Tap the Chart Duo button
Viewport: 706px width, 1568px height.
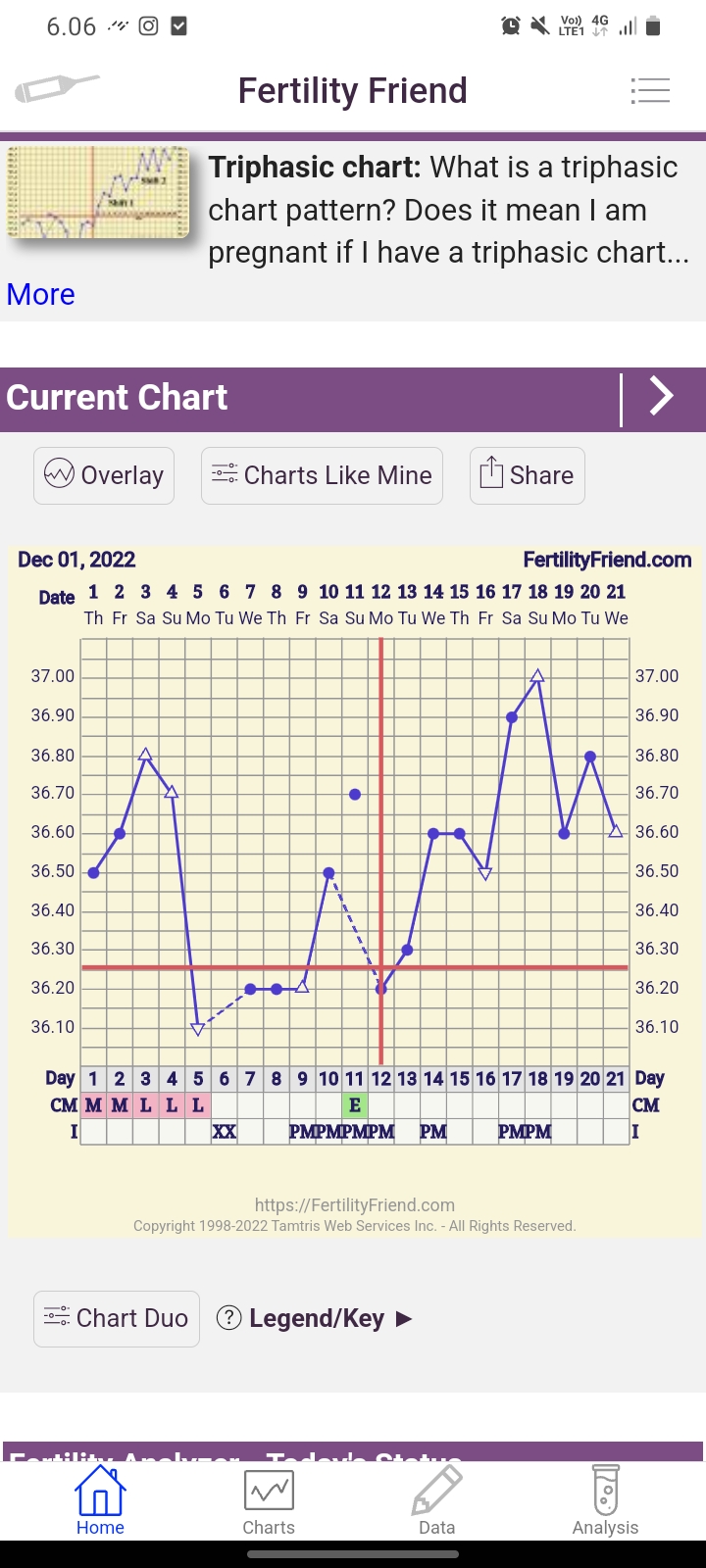point(117,1318)
